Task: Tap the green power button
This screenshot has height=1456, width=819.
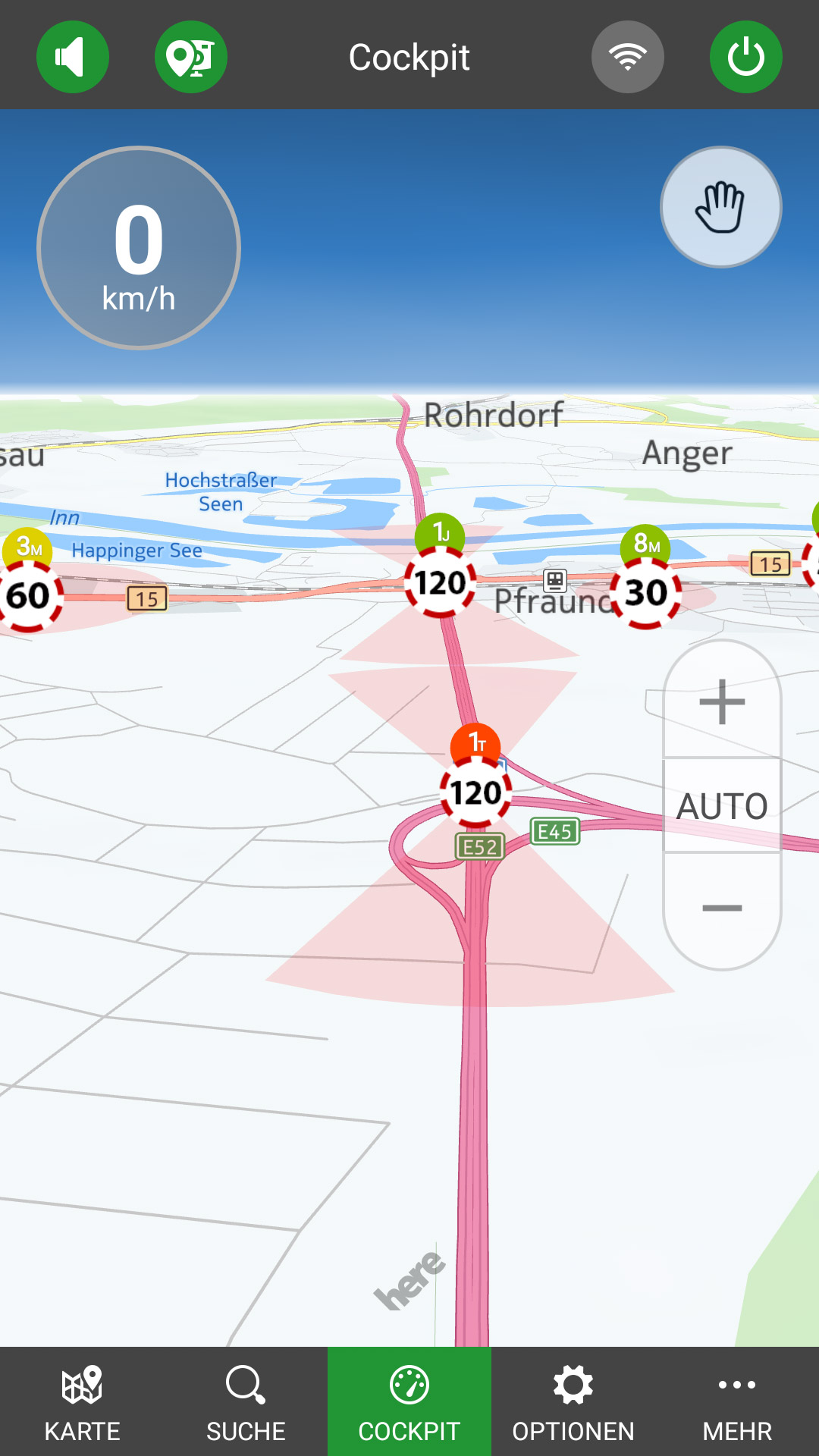Action: pyautogui.click(x=746, y=57)
